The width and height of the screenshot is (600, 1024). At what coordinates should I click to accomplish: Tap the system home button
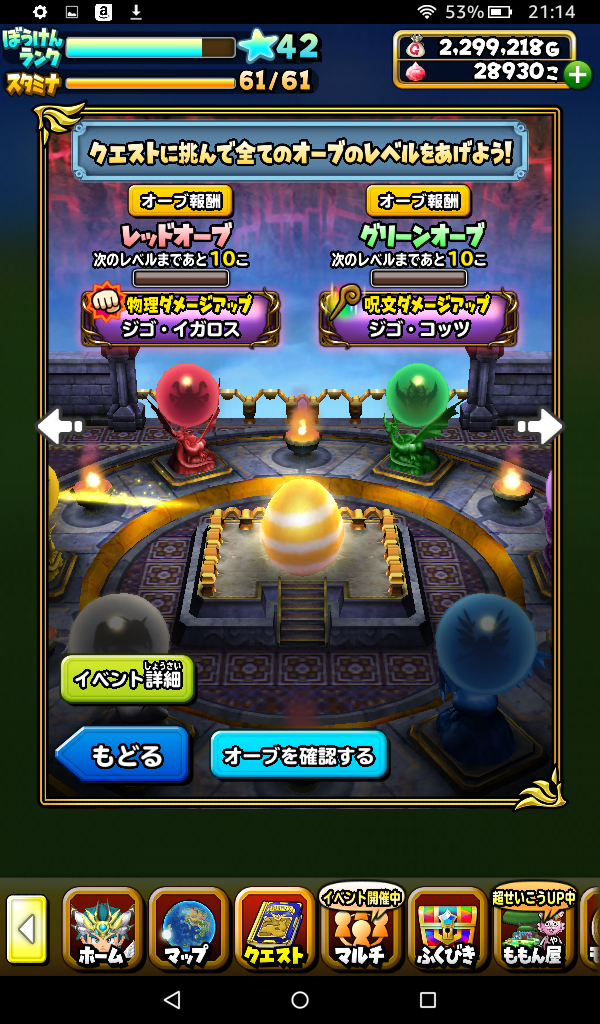(x=300, y=1000)
